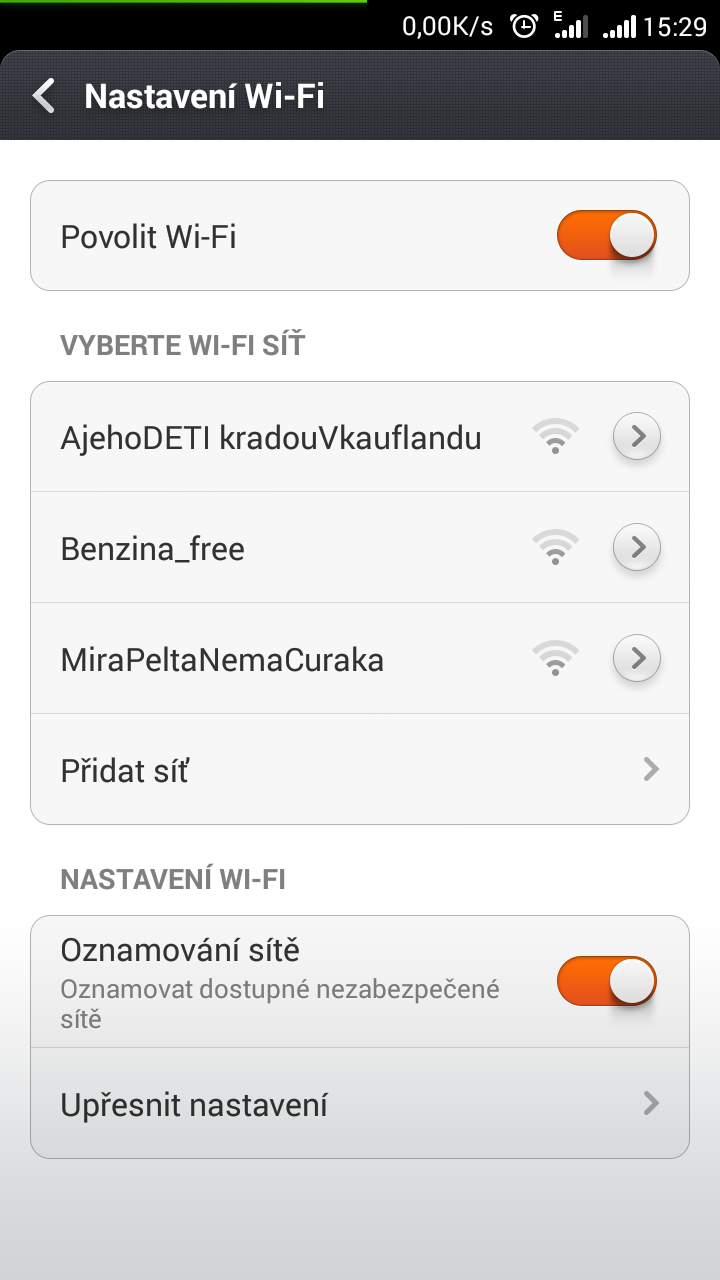The image size is (720, 1280).
Task: Disable the Oznamování sítě switch
Action: pos(606,980)
